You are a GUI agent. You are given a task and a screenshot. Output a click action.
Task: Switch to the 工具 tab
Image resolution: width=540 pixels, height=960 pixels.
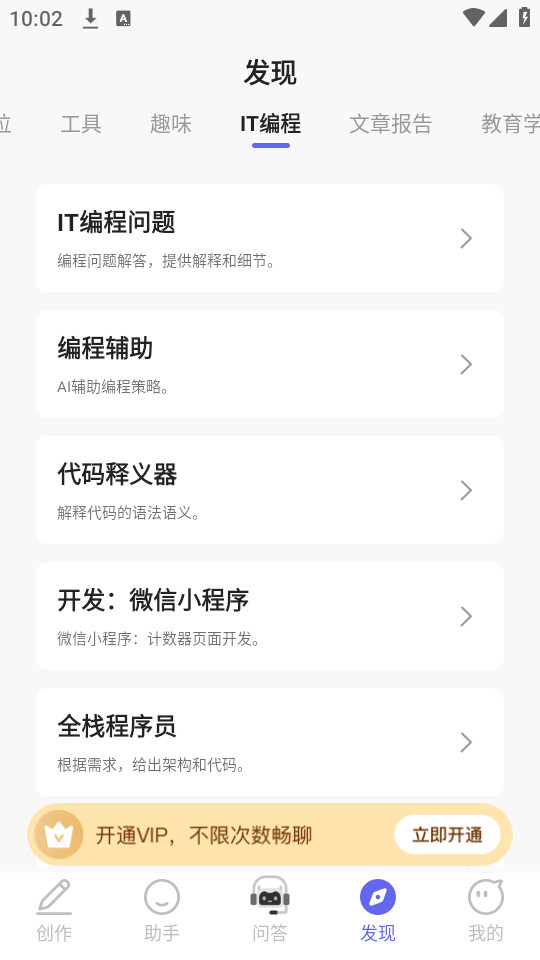[81, 124]
